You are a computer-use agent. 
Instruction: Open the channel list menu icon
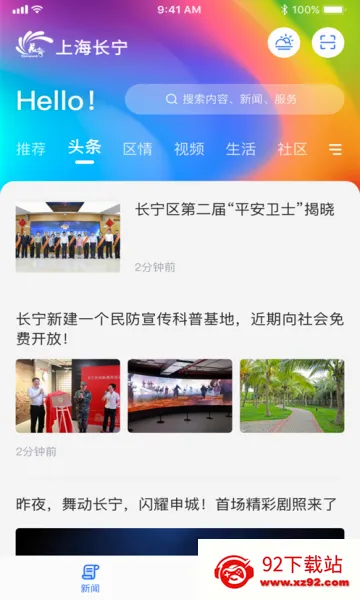[x=335, y=149]
